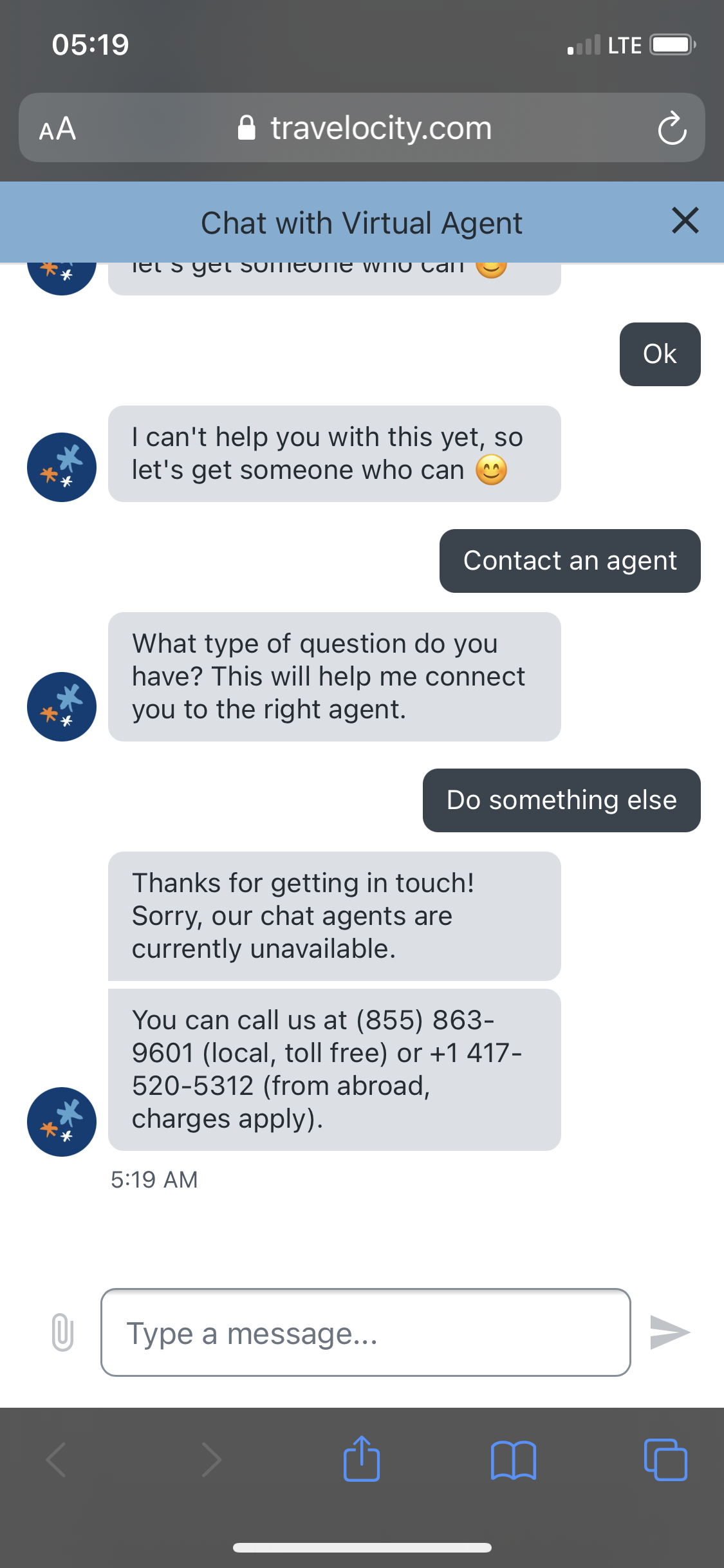
Task: Tap the Ok chat reply bubble
Action: [x=659, y=354]
